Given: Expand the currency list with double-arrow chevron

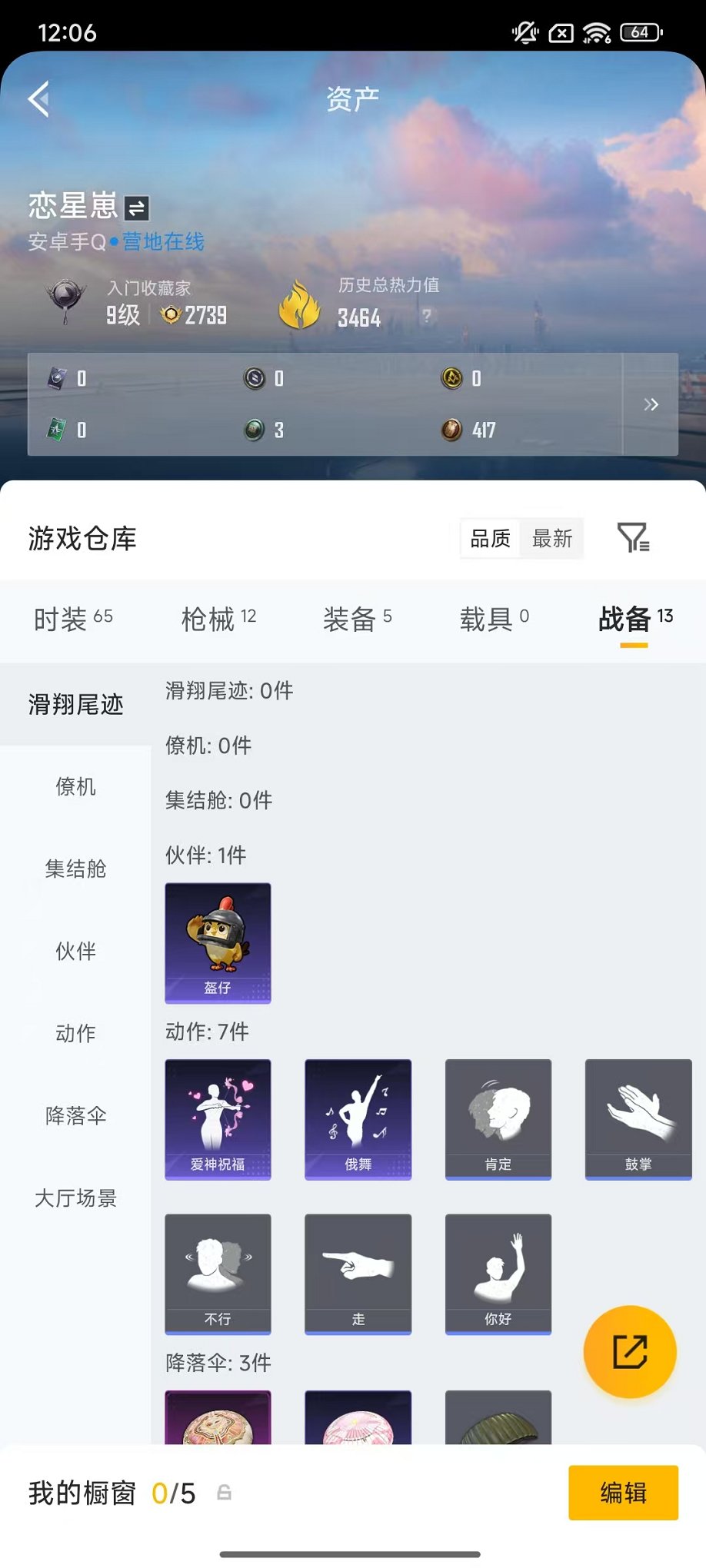Looking at the screenshot, I should click(x=650, y=404).
